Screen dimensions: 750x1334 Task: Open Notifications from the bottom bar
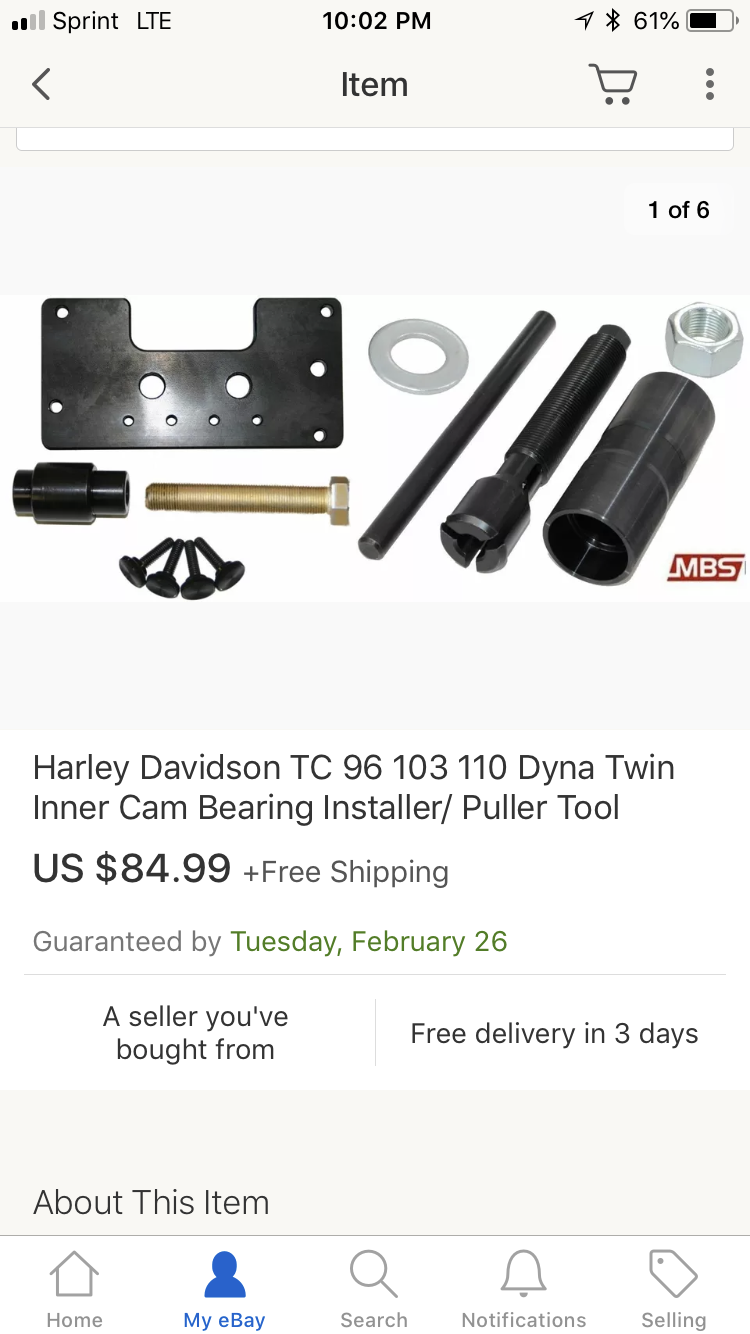click(523, 1287)
